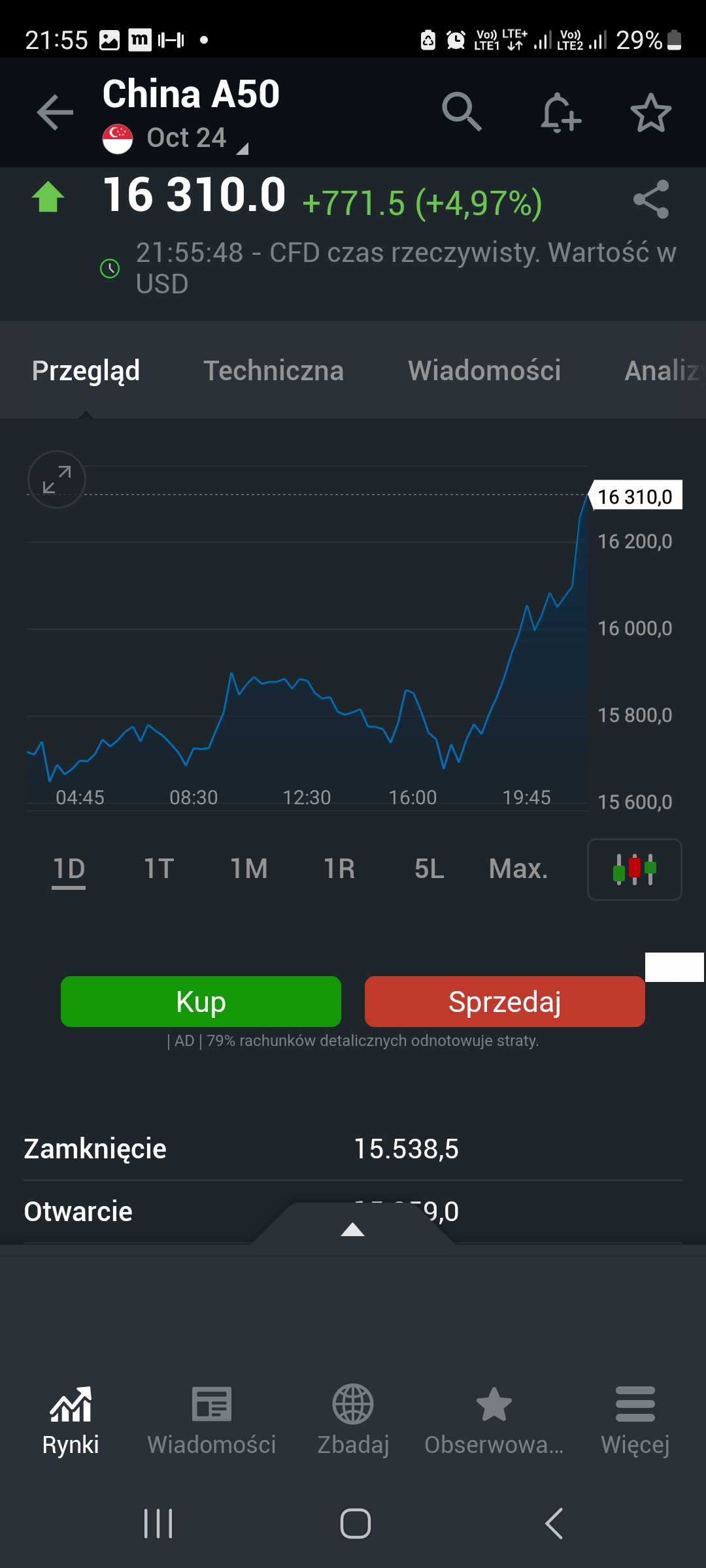Add a price alert with the bell
The image size is (706, 1568).
[560, 112]
